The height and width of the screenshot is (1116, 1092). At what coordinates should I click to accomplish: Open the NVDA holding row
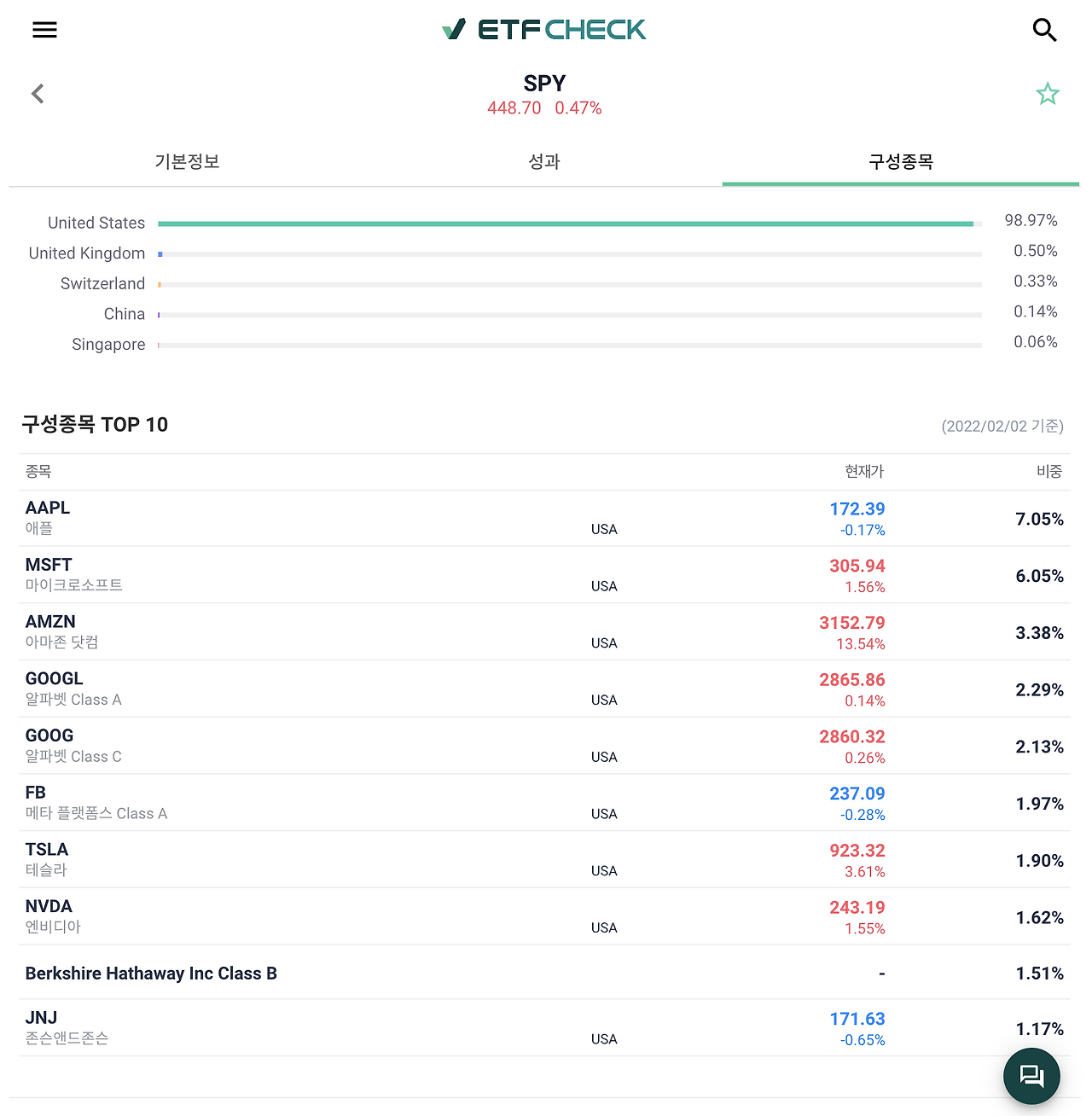click(x=544, y=916)
